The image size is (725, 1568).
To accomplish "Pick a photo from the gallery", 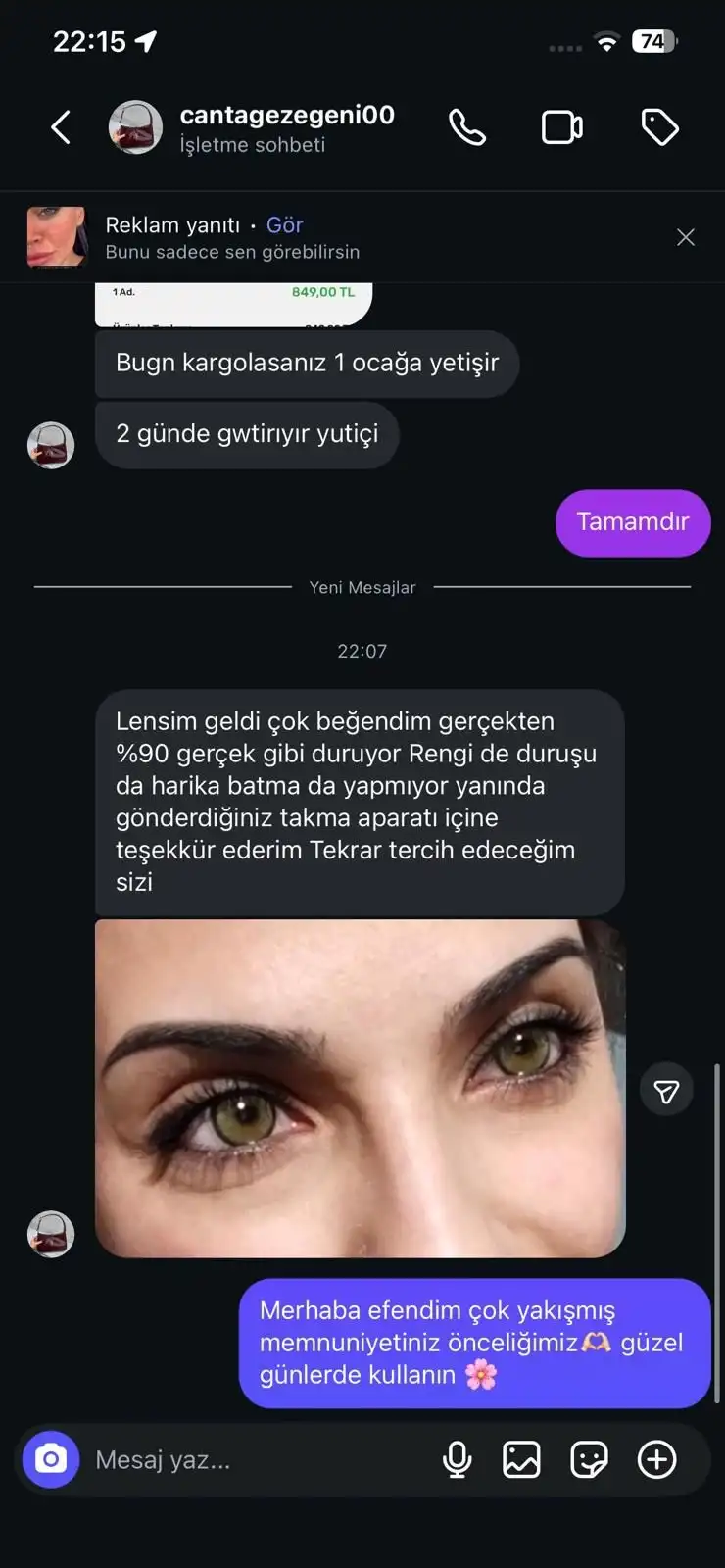I will click(x=521, y=1460).
